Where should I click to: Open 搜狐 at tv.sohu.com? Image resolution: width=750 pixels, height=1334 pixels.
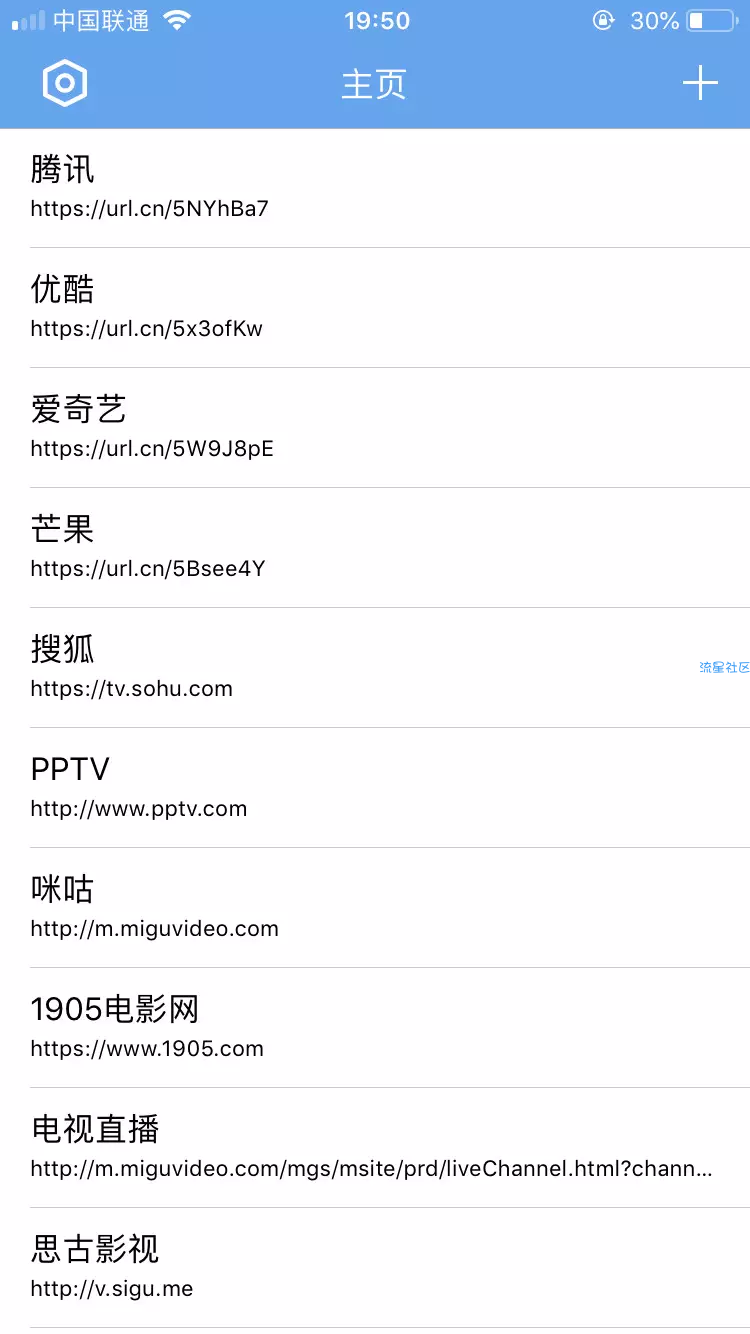point(375,668)
